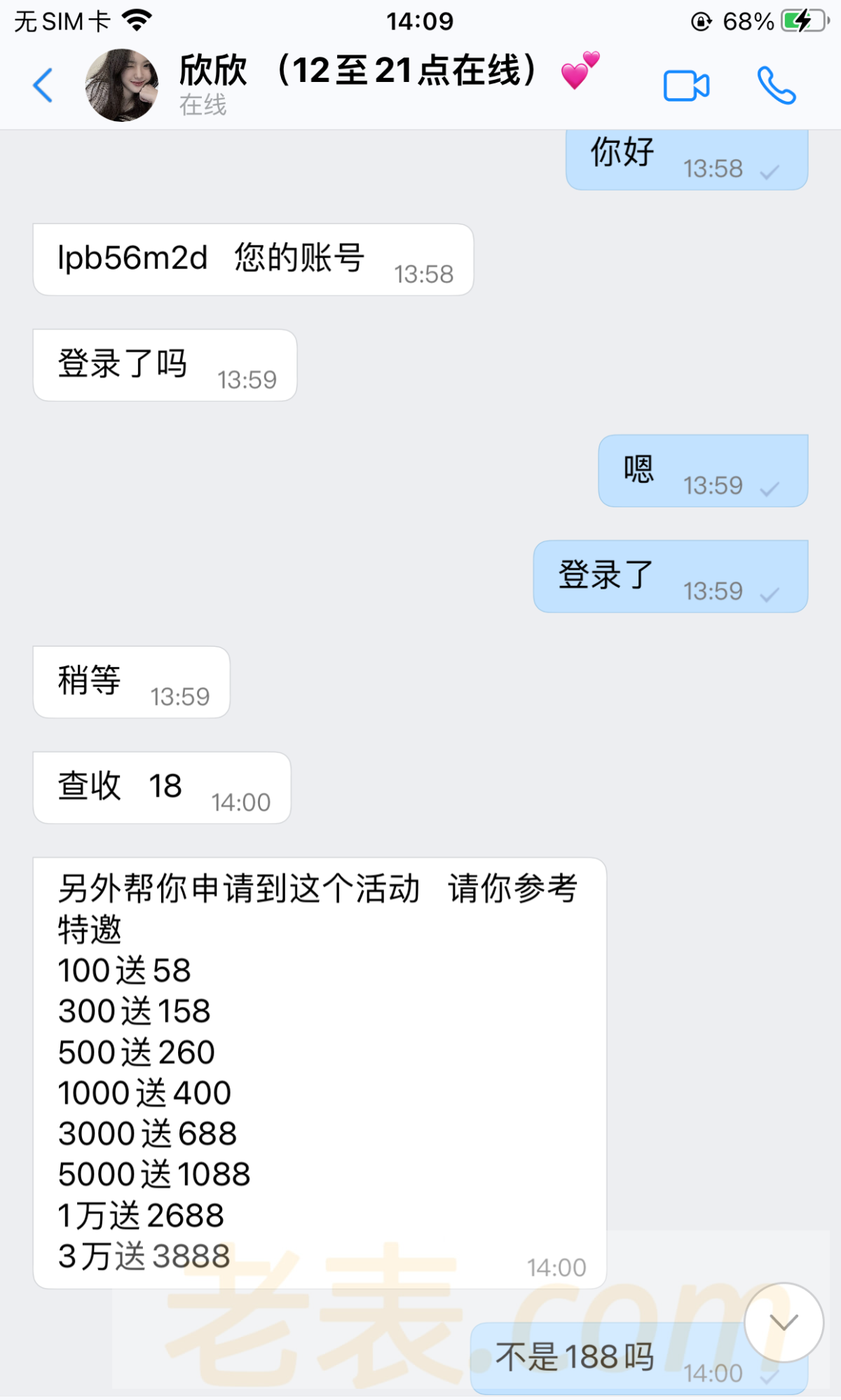
Task: Go back to the chat list
Action: coord(43,85)
